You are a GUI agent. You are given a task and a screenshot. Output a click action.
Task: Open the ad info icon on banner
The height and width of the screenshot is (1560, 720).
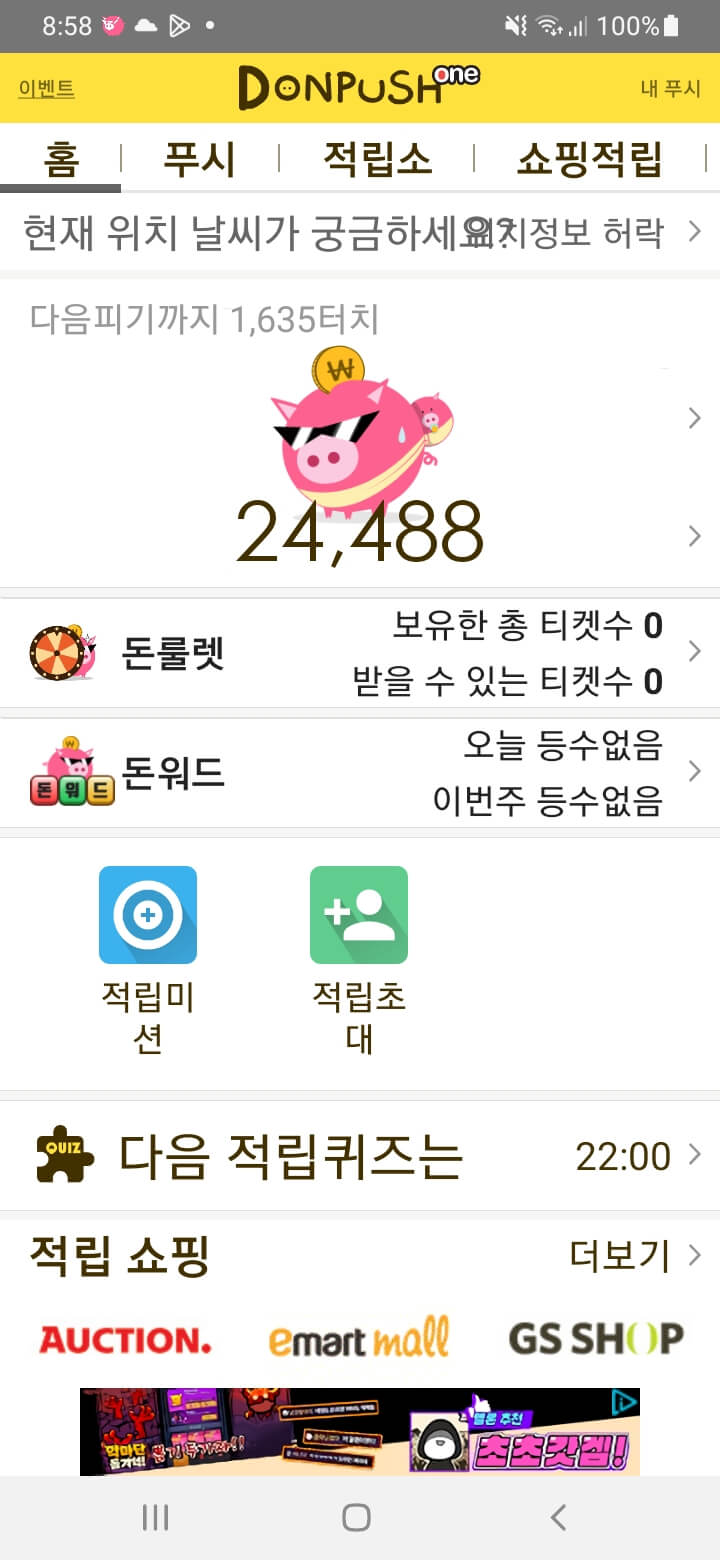point(624,1403)
